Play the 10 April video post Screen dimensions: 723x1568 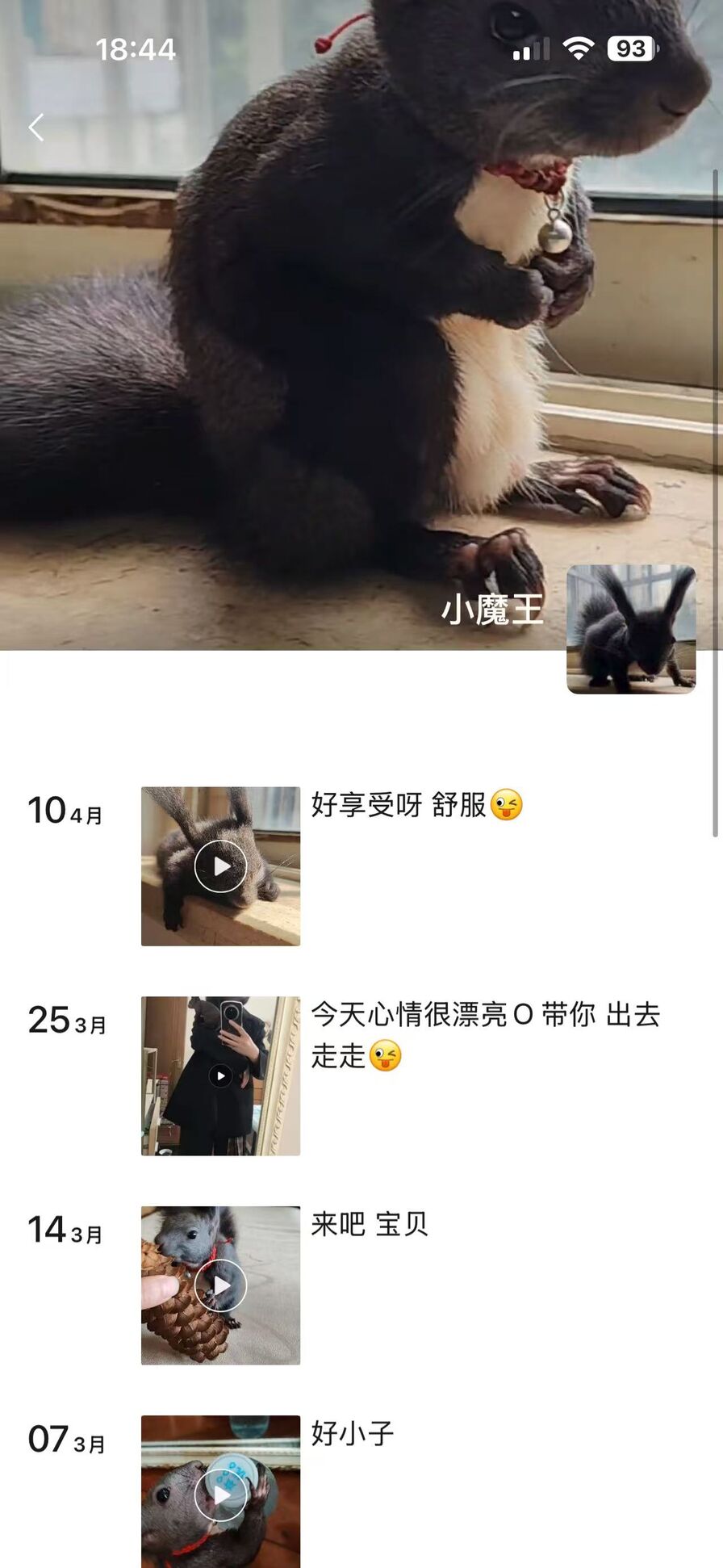[220, 866]
